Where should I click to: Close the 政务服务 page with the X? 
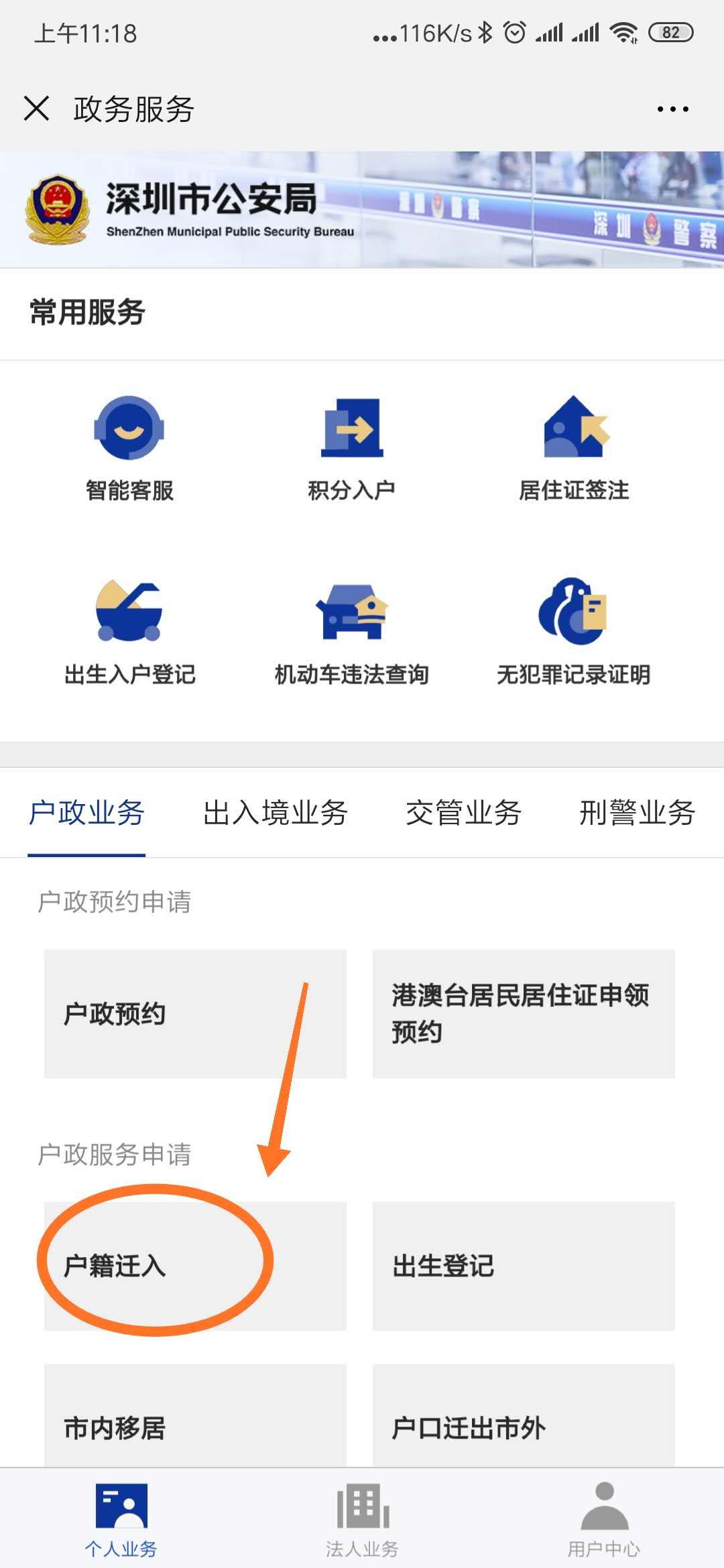38,109
